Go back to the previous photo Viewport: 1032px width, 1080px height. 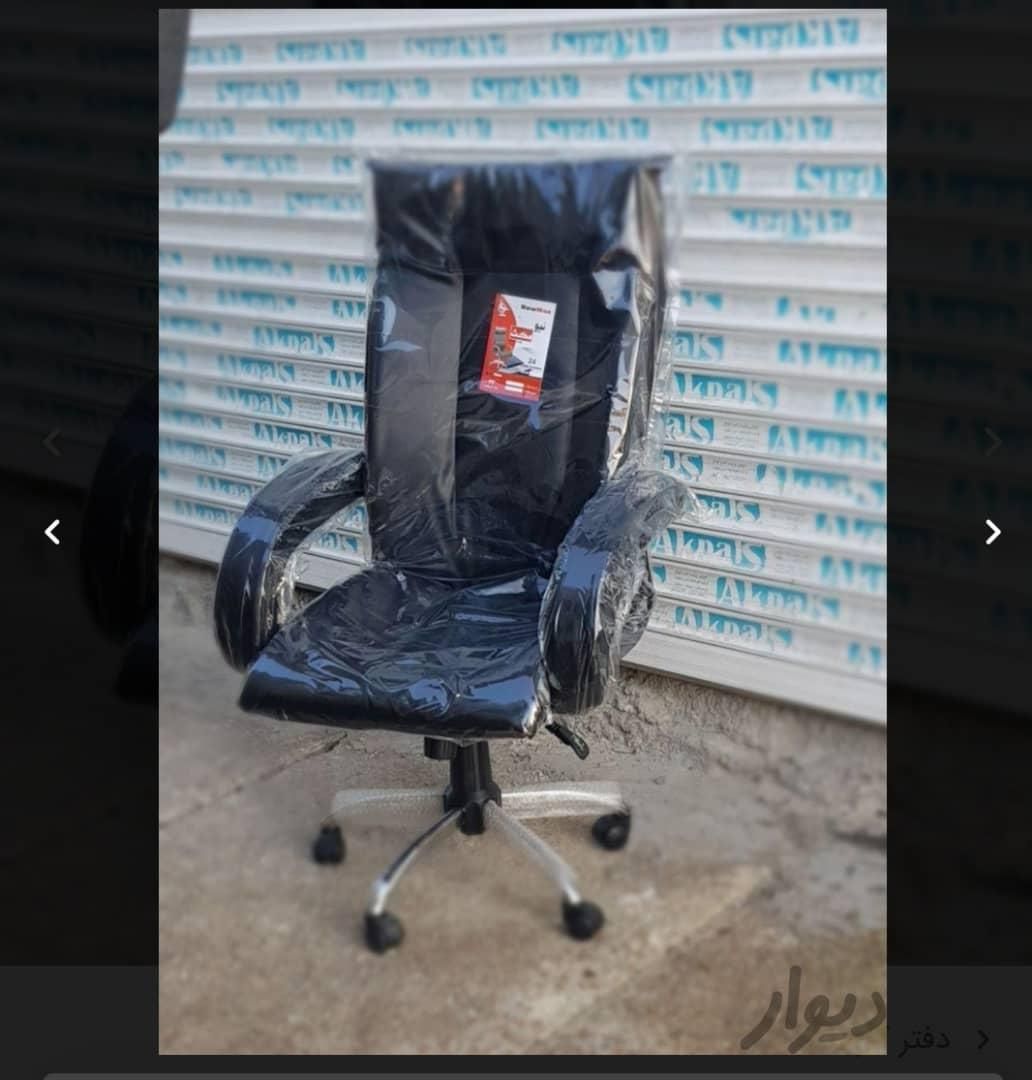pos(52,532)
